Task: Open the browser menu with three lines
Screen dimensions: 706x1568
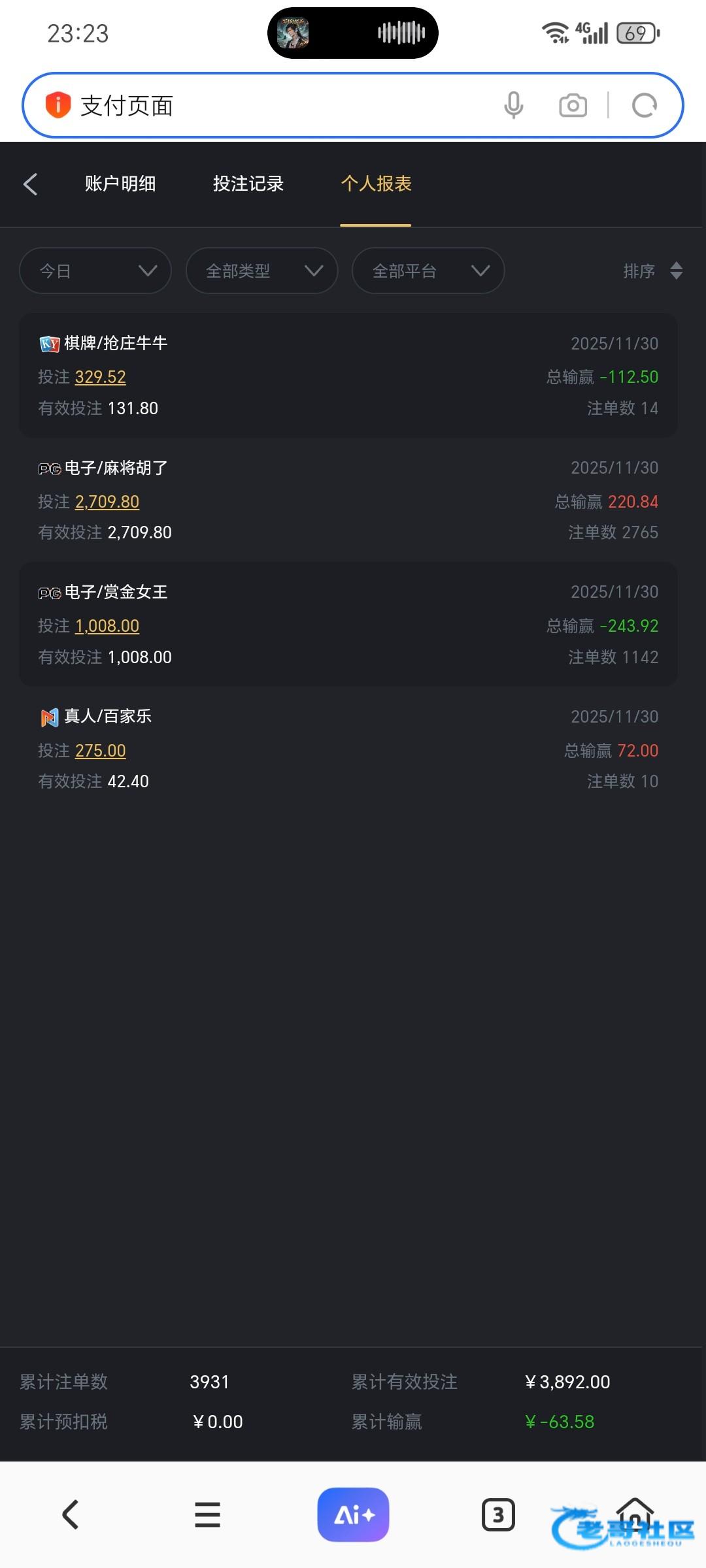Action: [207, 1514]
